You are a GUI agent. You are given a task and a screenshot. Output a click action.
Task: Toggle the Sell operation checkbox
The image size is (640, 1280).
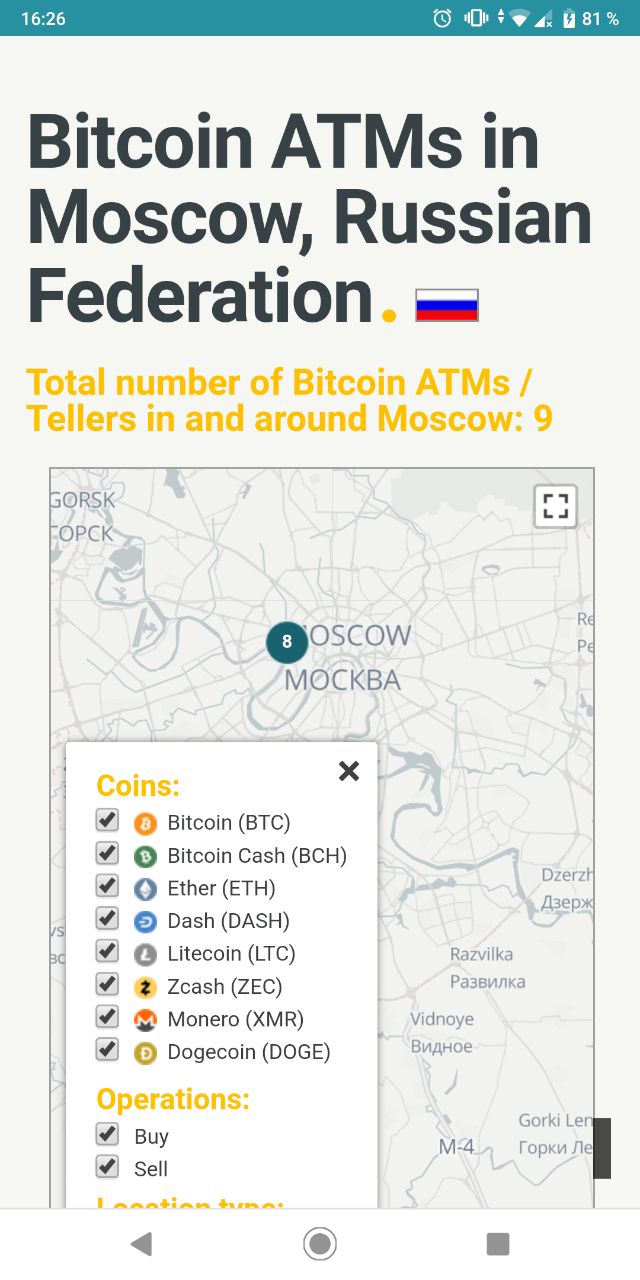coord(107,1166)
